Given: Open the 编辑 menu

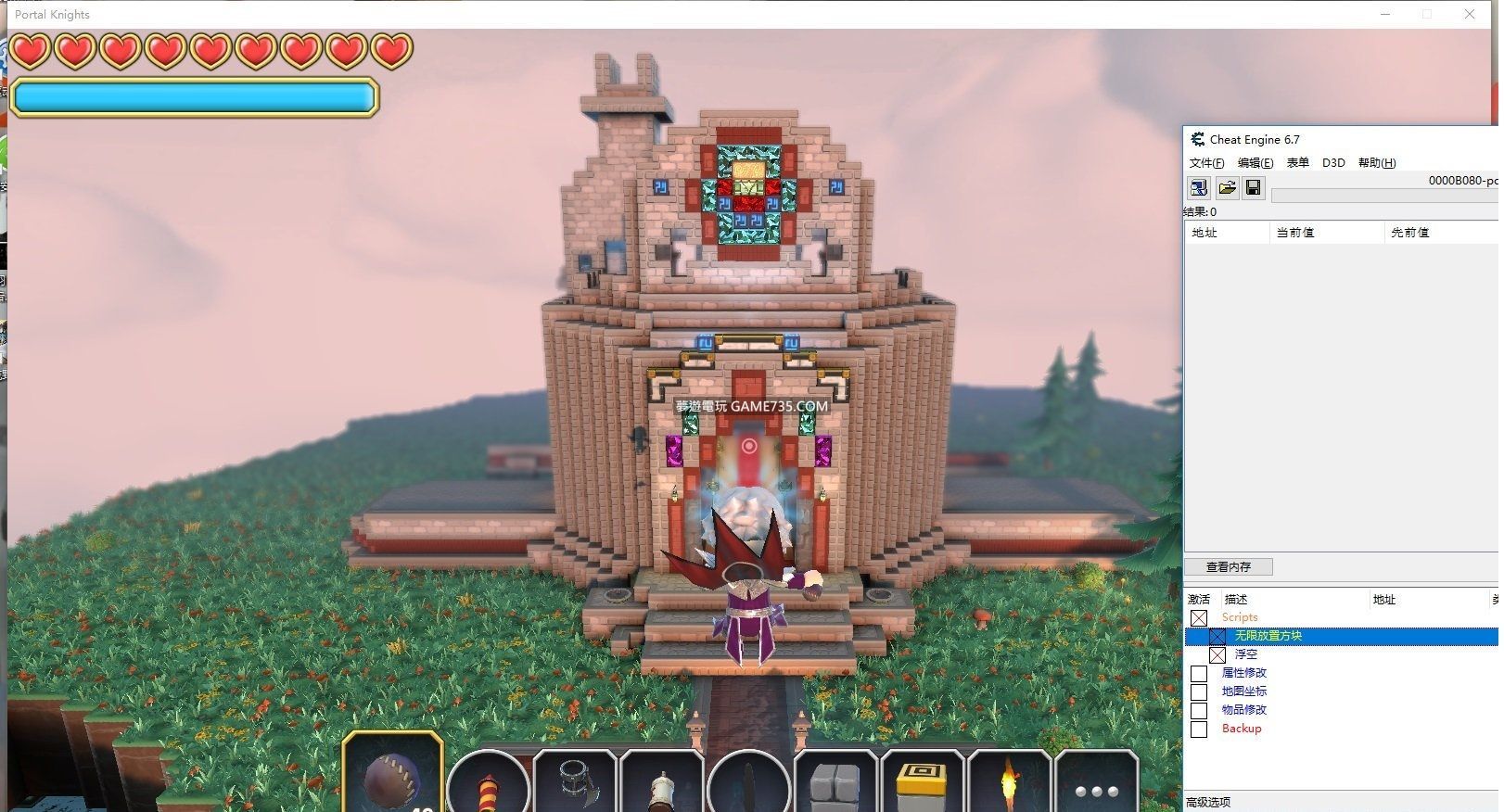Looking at the screenshot, I should 1255,163.
